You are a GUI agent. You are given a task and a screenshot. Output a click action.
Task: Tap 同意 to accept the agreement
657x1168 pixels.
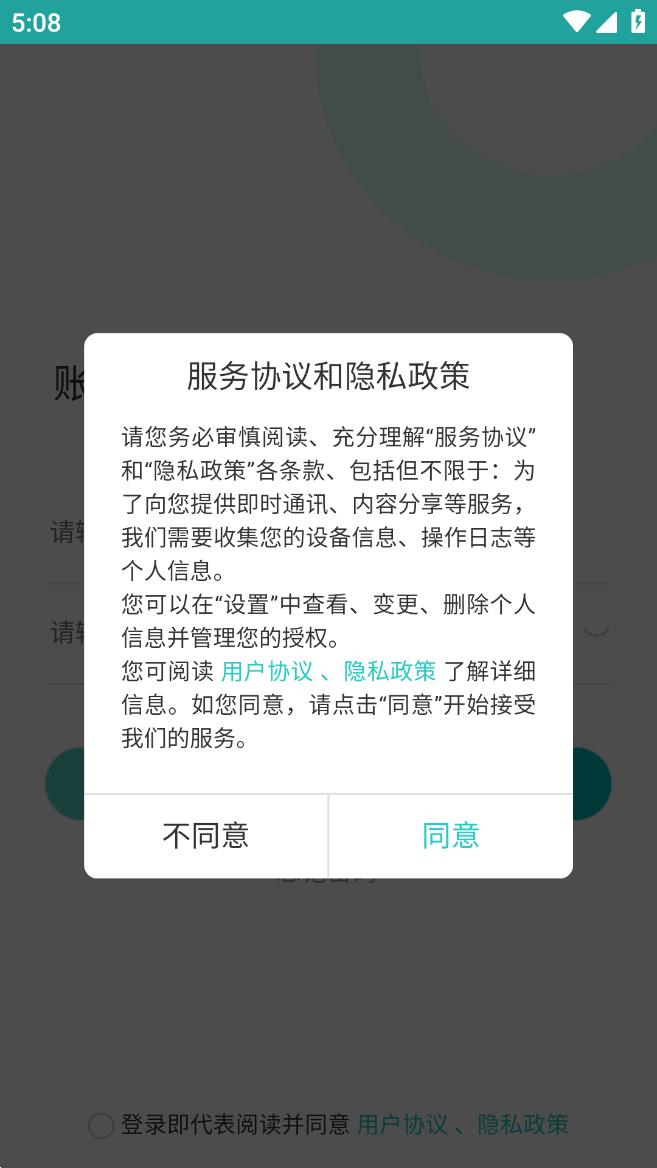click(450, 836)
